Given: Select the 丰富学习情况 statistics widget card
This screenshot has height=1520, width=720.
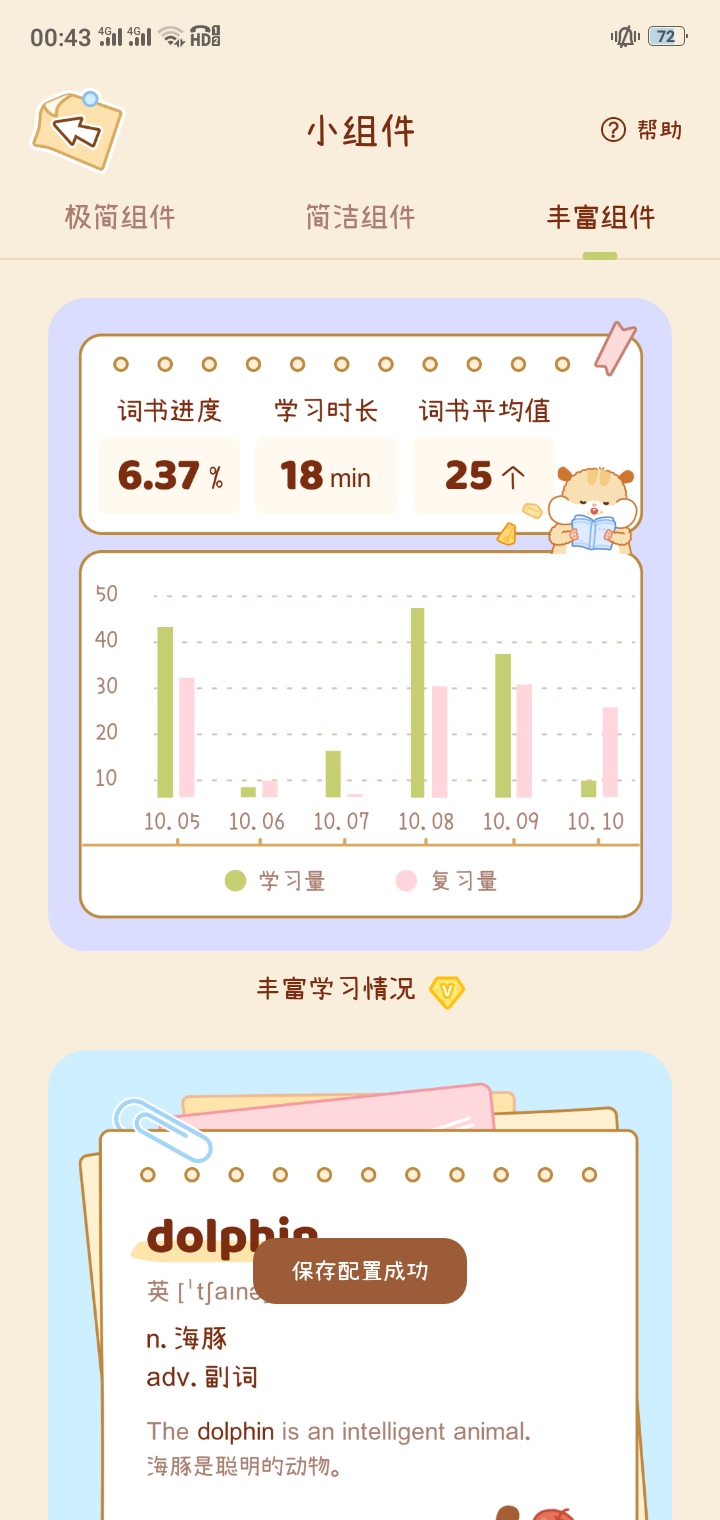Looking at the screenshot, I should tap(360, 624).
